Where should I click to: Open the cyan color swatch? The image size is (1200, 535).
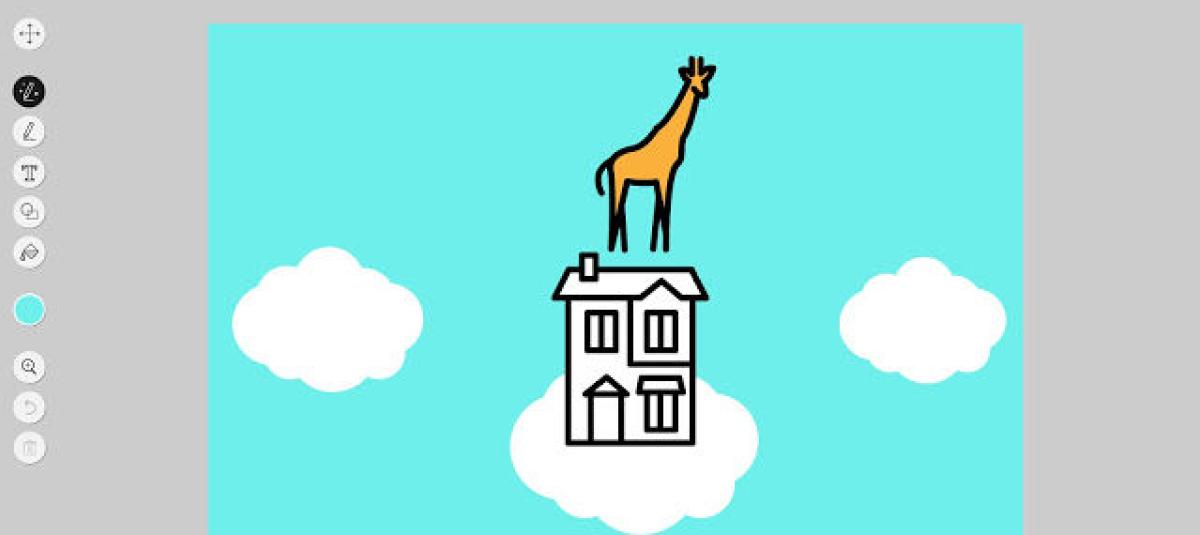pos(29,310)
